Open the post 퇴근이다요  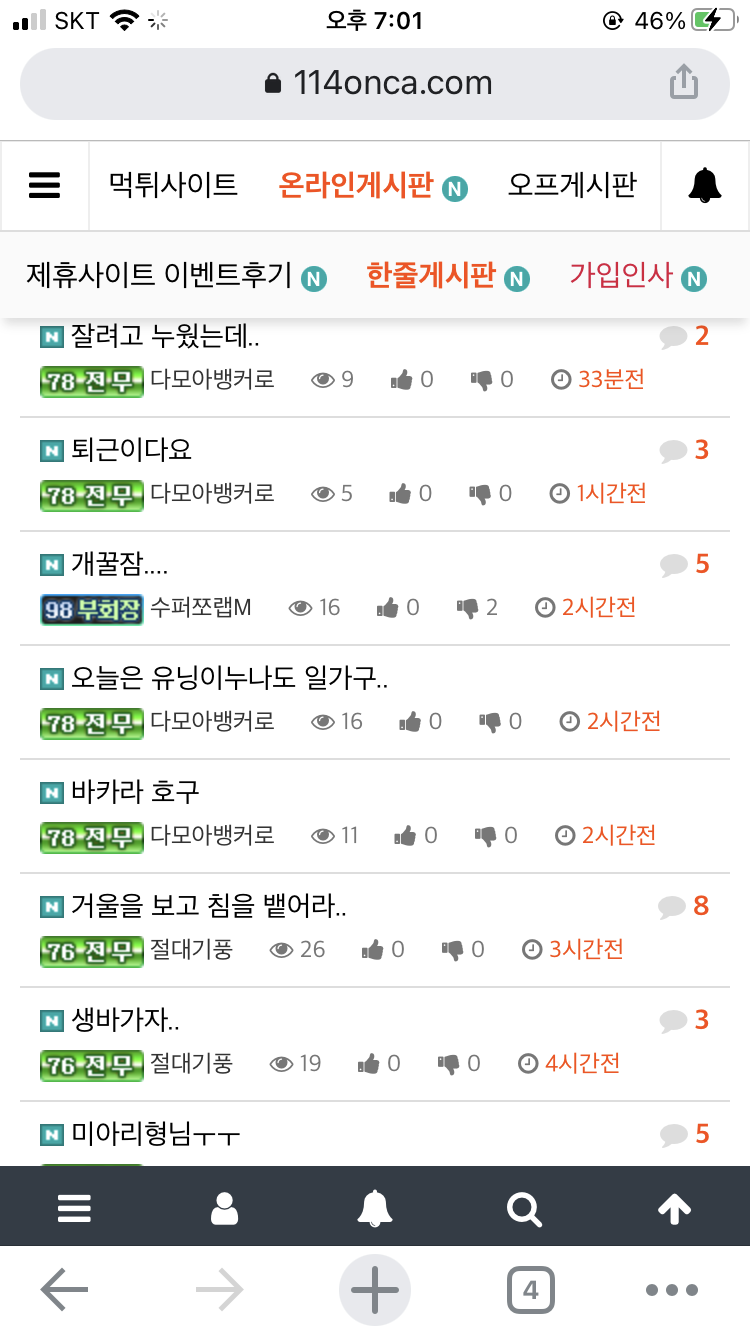[131, 451]
